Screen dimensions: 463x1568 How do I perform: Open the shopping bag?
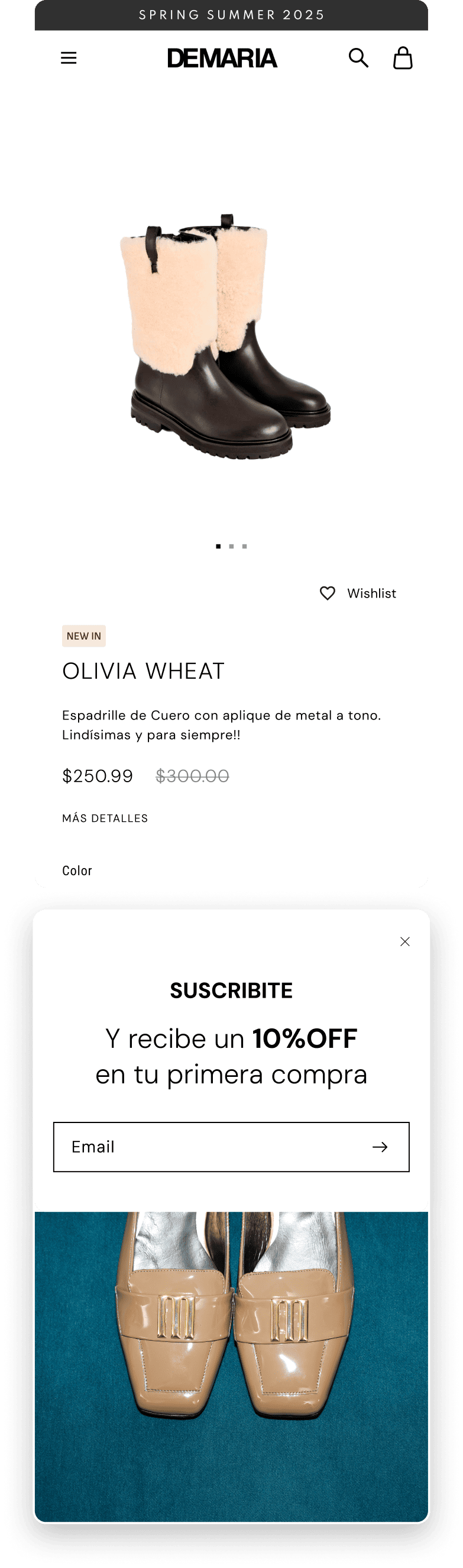pos(403,59)
